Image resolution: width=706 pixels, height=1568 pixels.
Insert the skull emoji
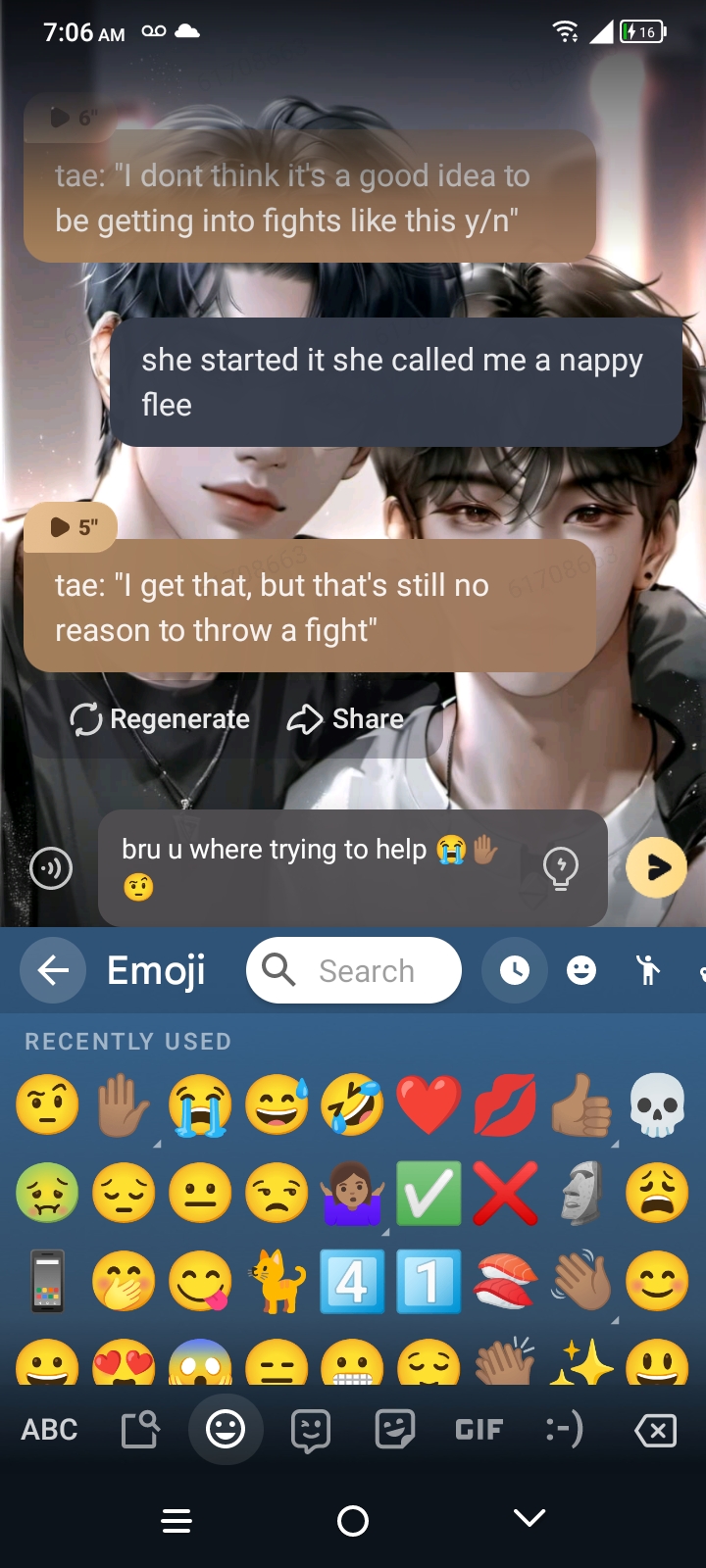[656, 1105]
